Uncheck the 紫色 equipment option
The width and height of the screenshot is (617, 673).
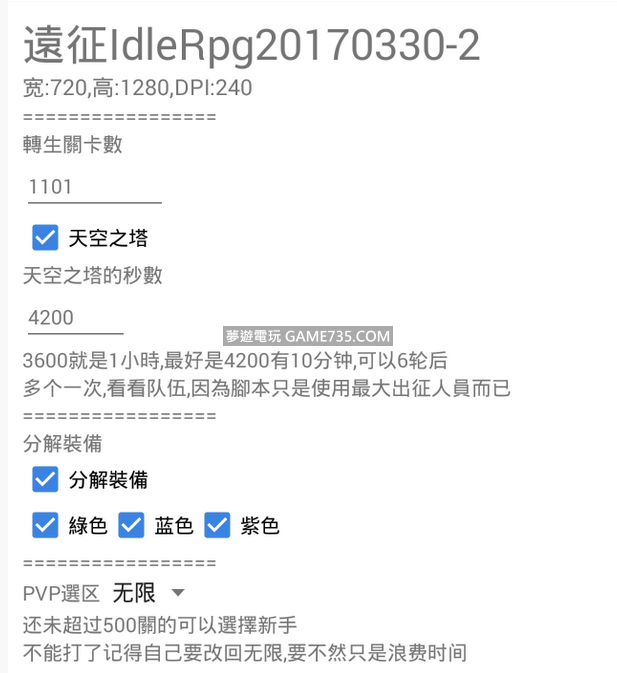pyautogui.click(x=217, y=524)
